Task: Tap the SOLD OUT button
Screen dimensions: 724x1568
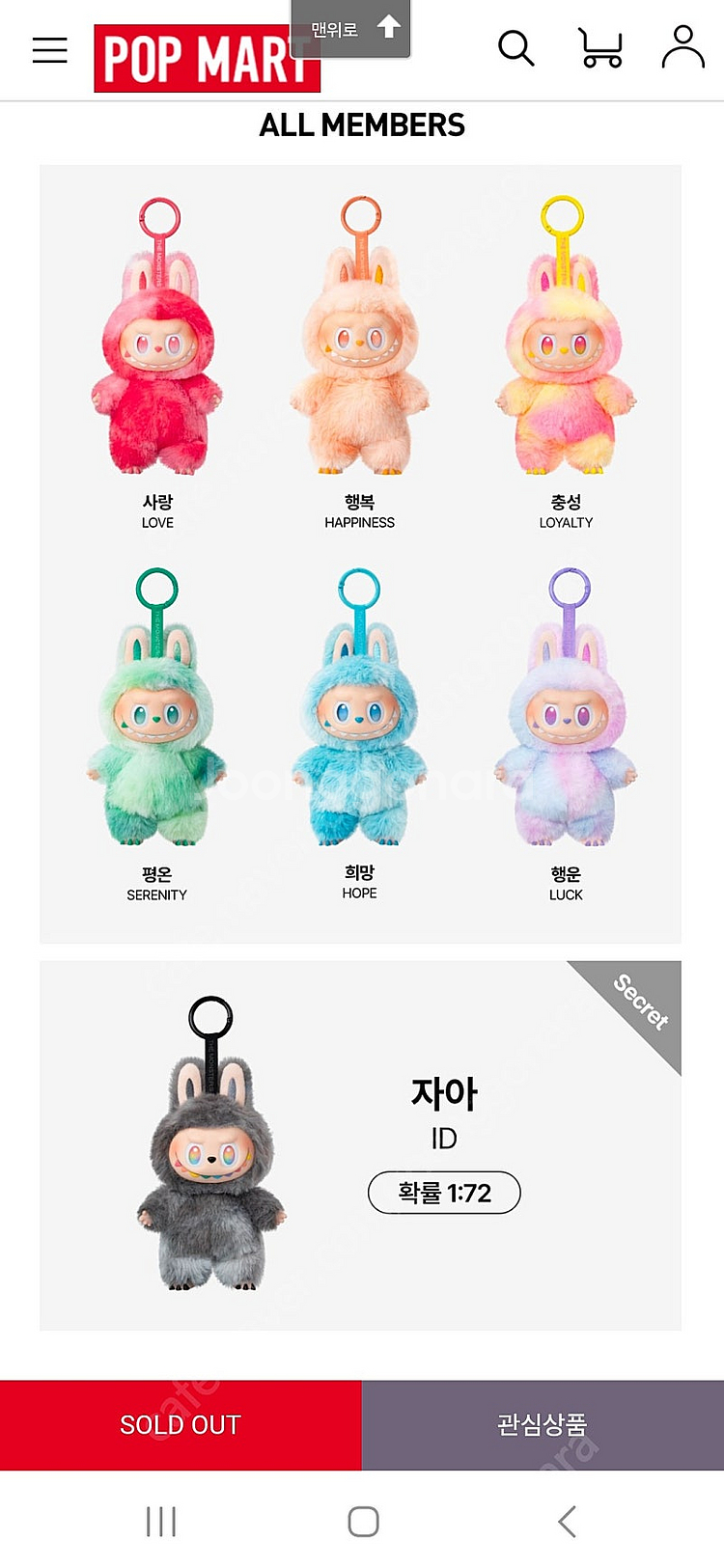Action: [x=181, y=1424]
